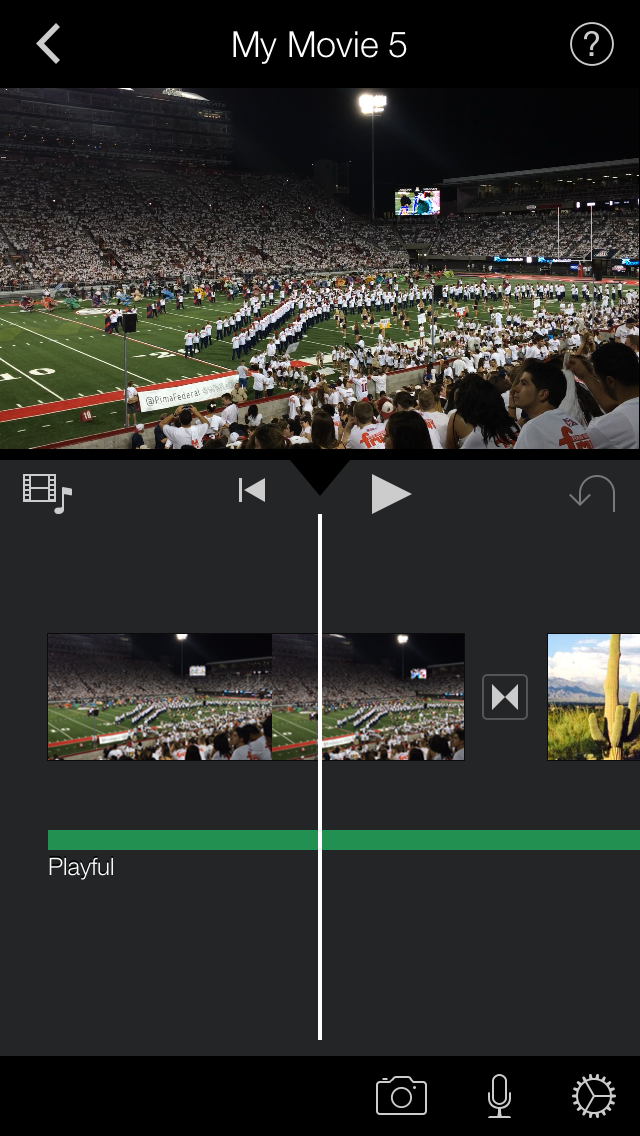Select the green Playful audio track

pos(400,840)
